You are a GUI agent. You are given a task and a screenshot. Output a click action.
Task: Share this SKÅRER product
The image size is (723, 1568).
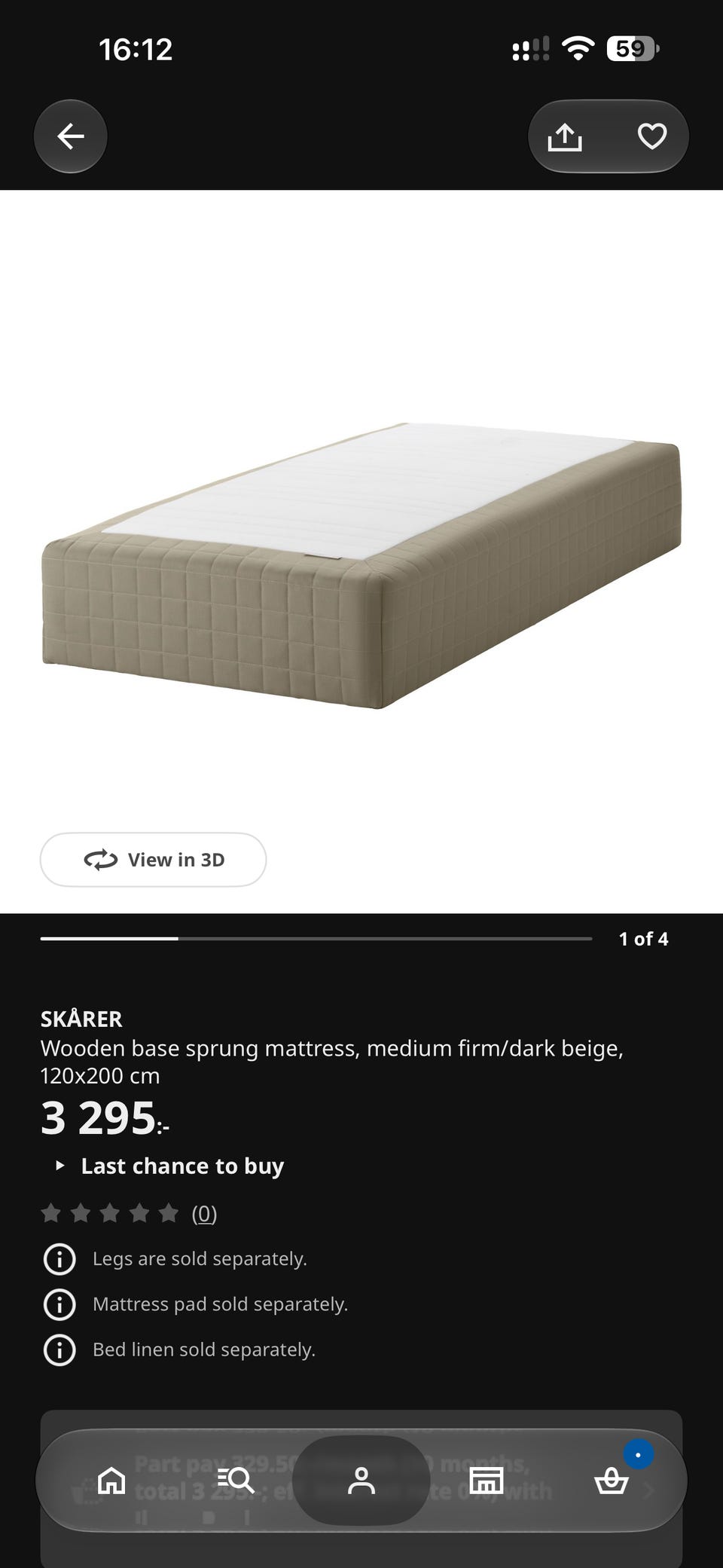point(565,136)
